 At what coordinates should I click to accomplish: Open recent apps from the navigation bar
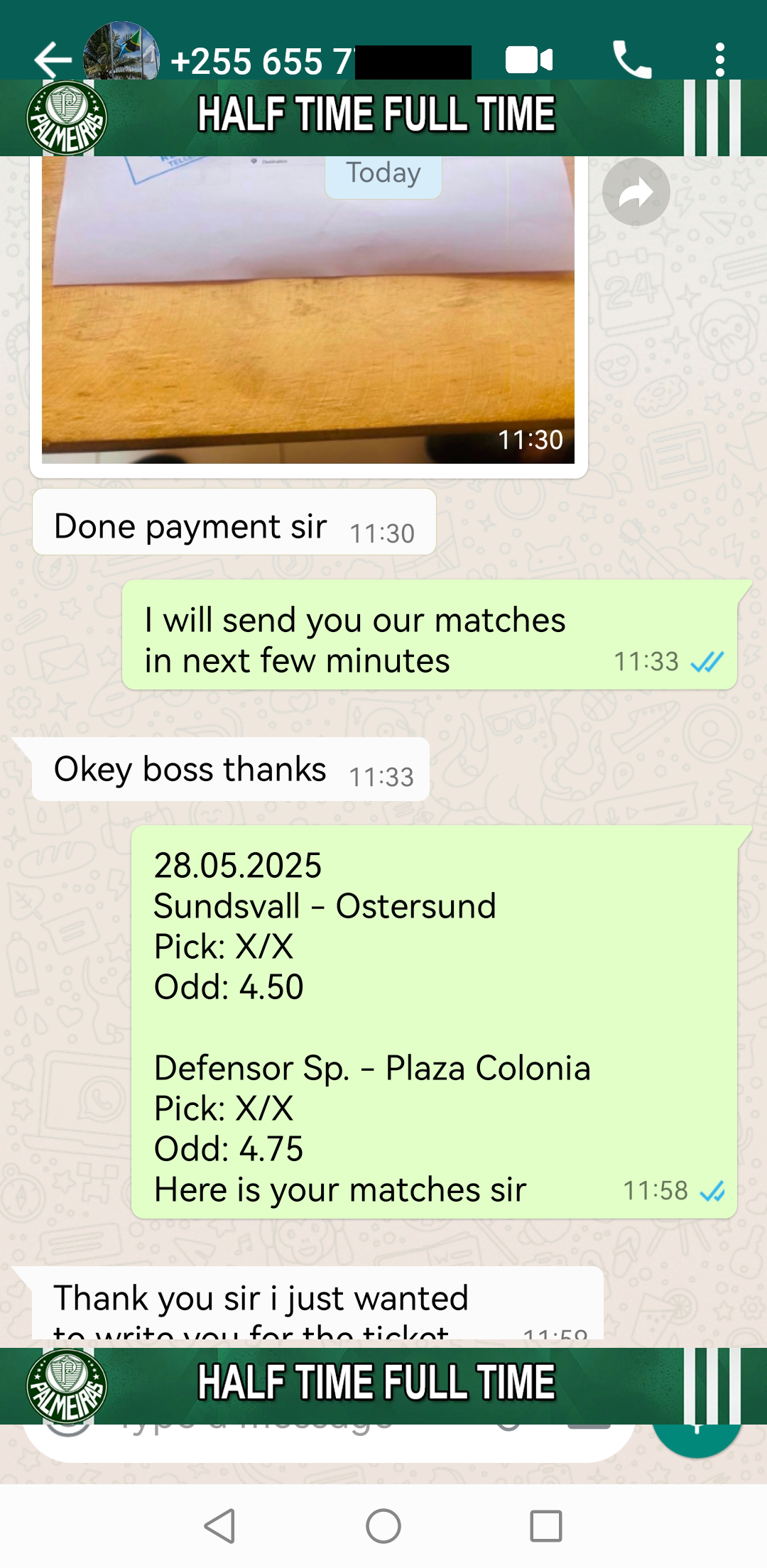click(x=546, y=1525)
